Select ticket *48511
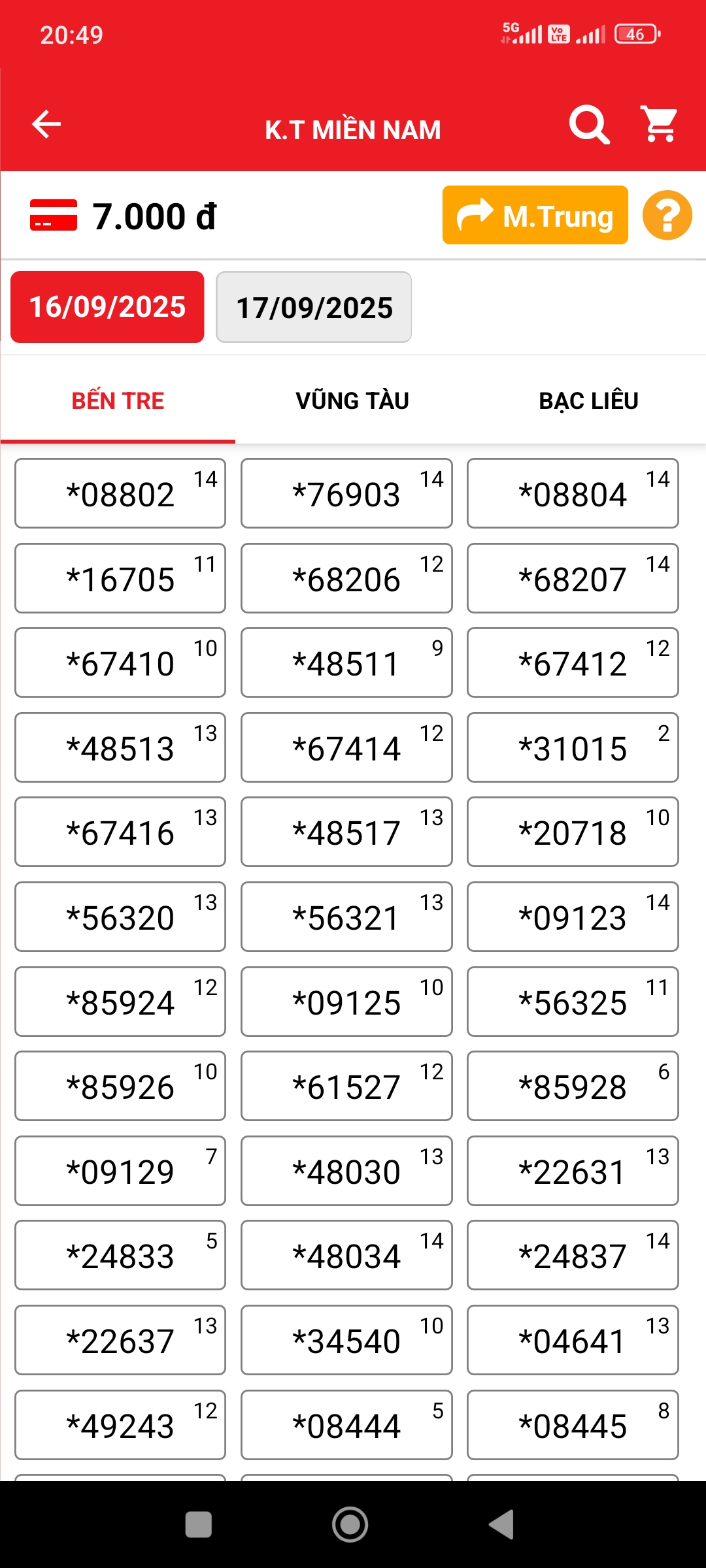The height and width of the screenshot is (1568, 706). point(346,663)
